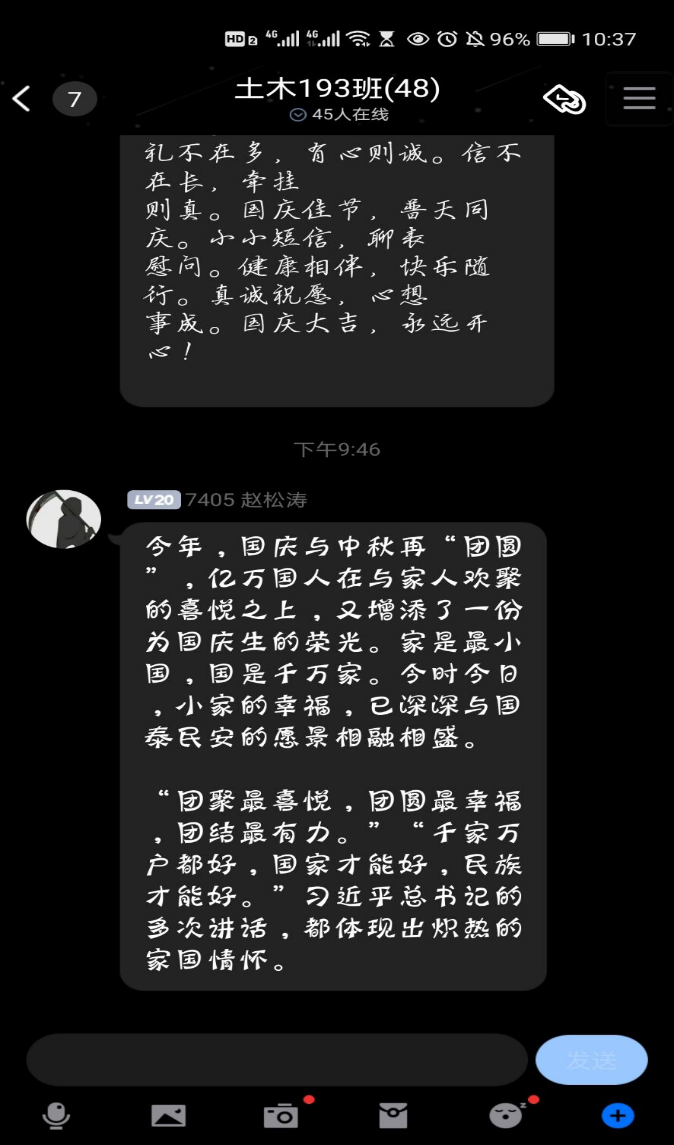Go back to the message list
Screen dimensions: 674x1145
[x=22, y=98]
